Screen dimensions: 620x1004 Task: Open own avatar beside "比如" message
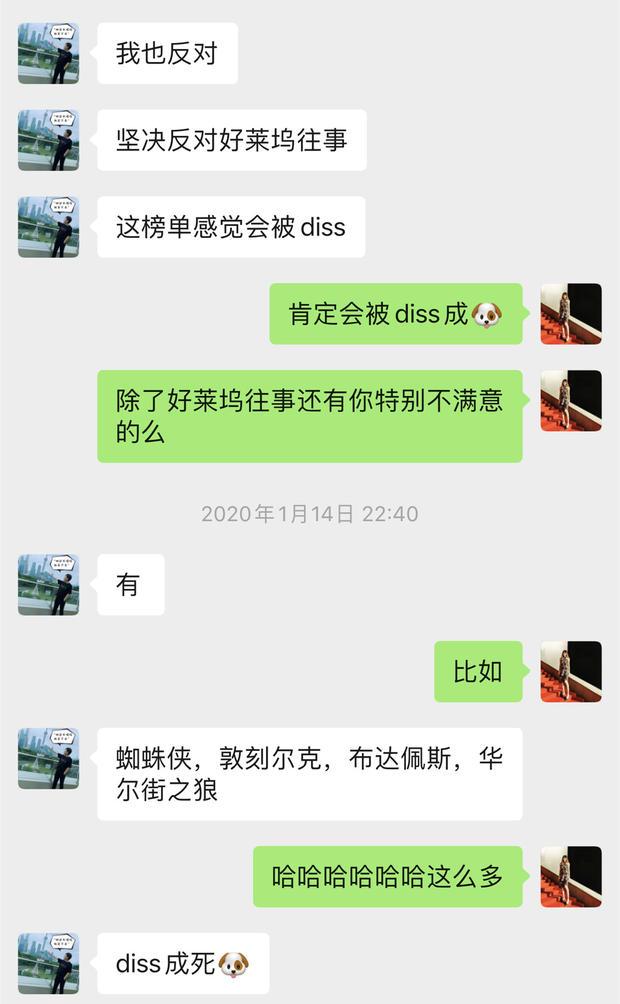(571, 671)
